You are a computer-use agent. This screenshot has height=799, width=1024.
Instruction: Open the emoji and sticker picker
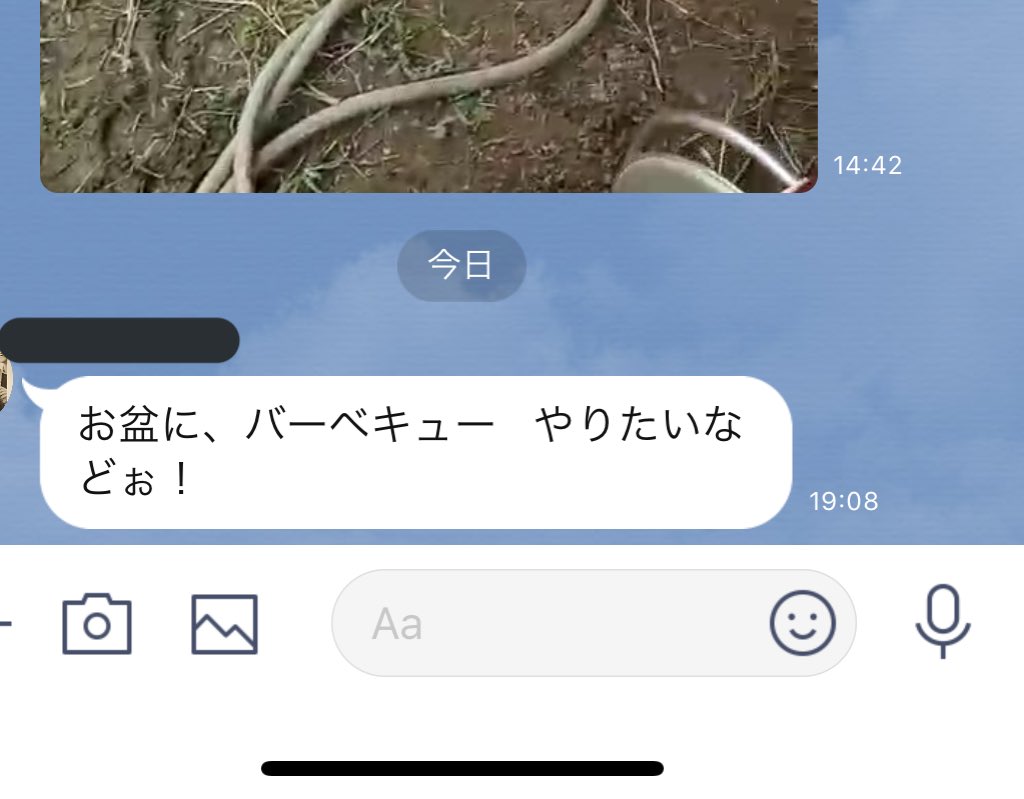[803, 623]
